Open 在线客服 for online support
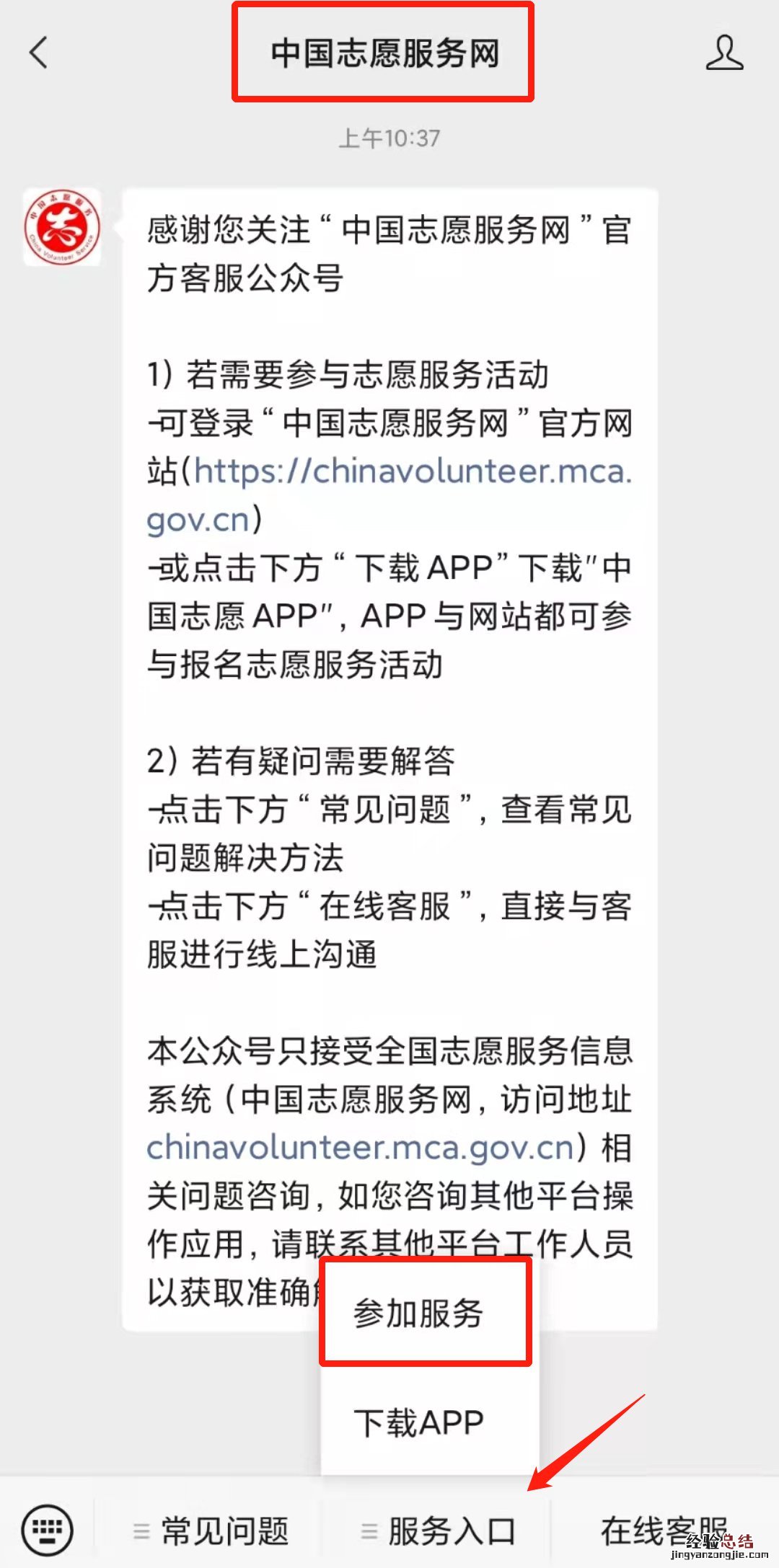This screenshot has width=779, height=1568. (662, 1531)
